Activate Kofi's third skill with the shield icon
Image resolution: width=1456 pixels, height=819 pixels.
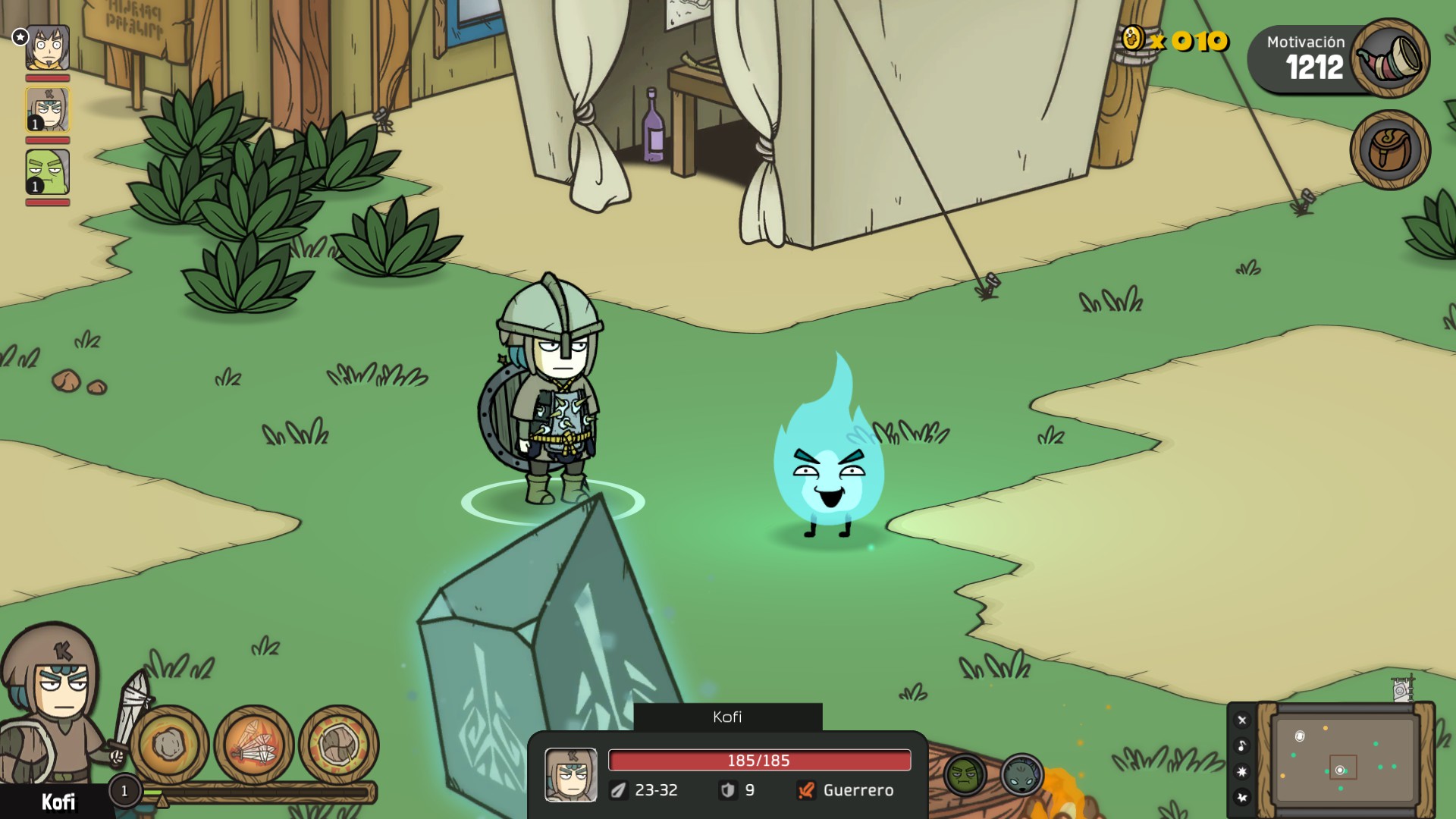tap(338, 745)
